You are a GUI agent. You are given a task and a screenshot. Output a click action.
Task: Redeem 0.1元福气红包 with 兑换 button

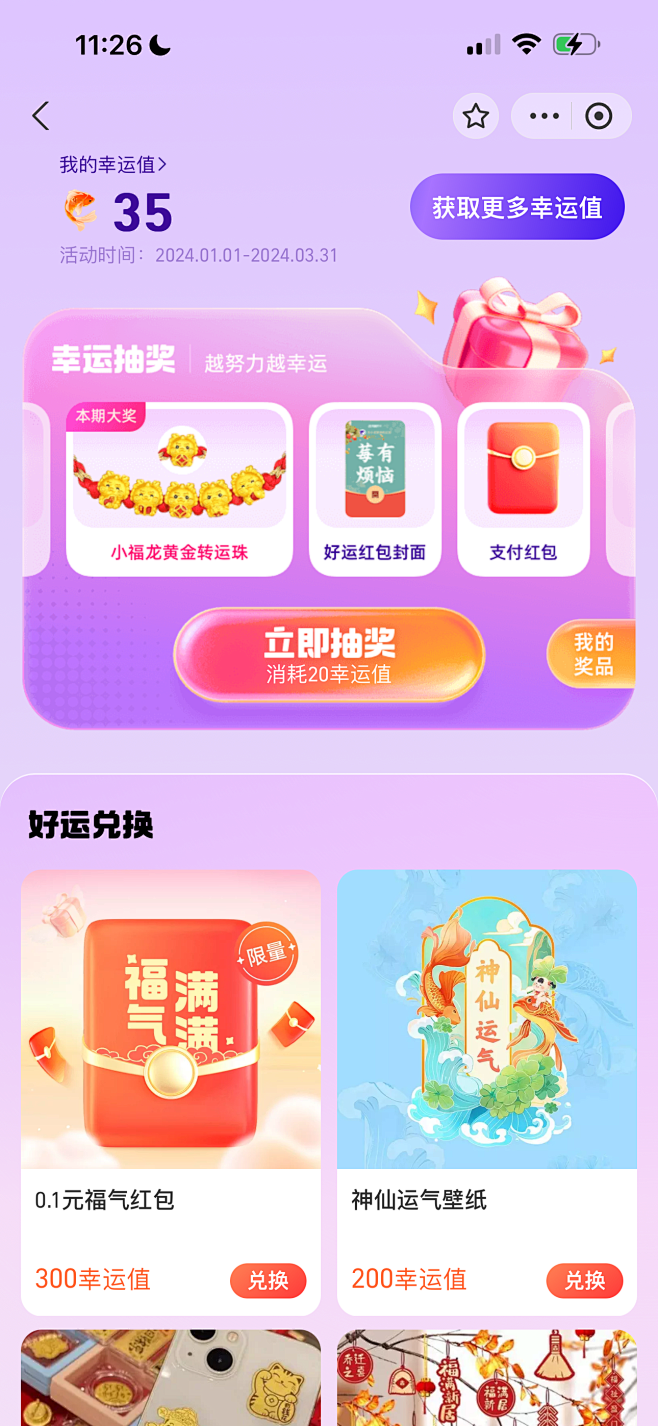(268, 1280)
